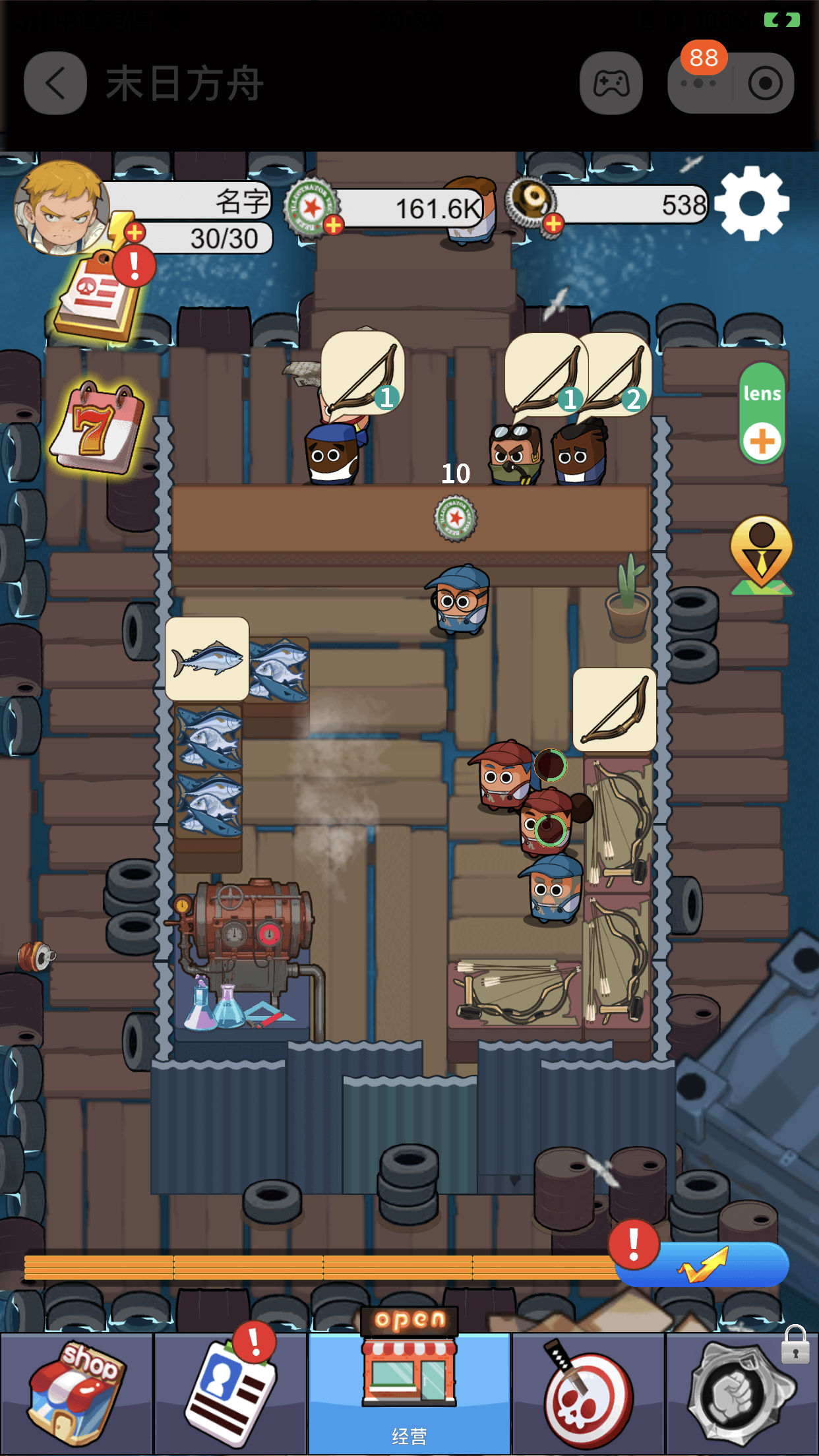This screenshot has height=1456, width=819.
Task: Go back using the top-left arrow
Action: click(55, 84)
